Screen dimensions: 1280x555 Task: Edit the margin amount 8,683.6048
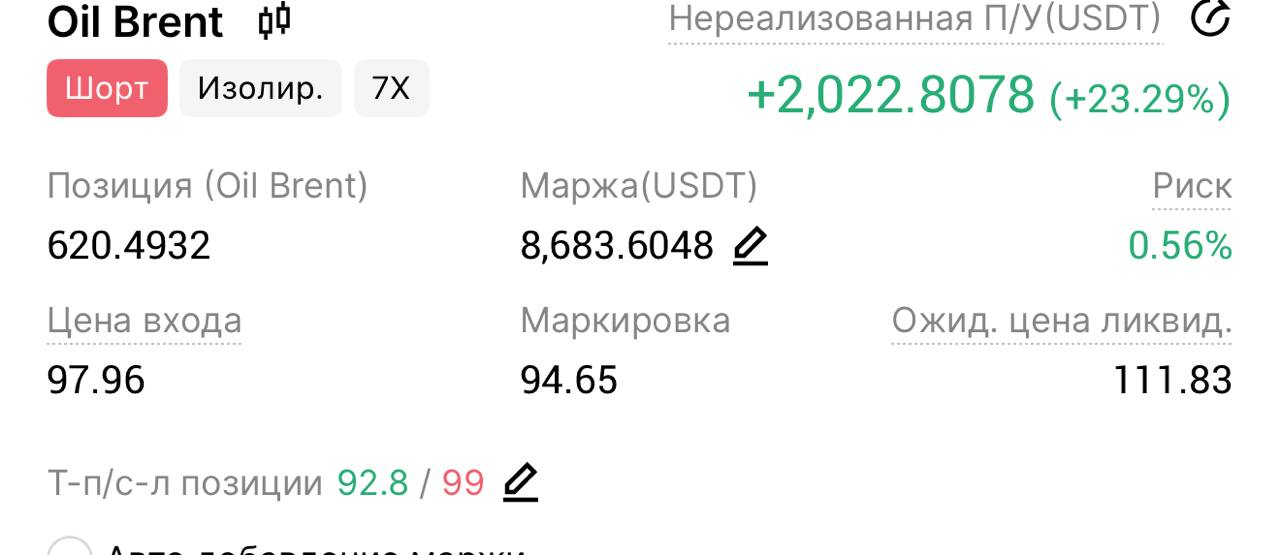coord(750,245)
